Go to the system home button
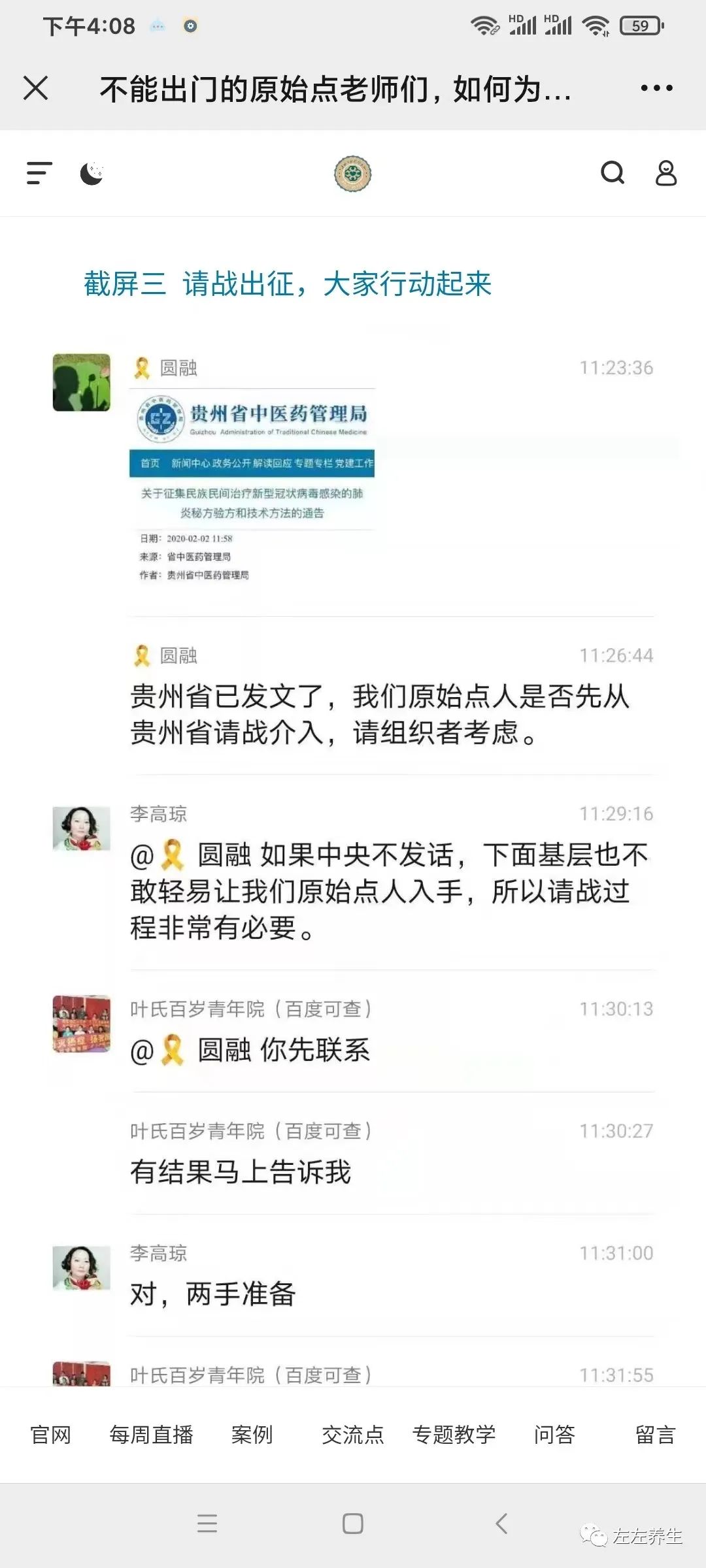This screenshot has width=706, height=1568. (353, 1524)
